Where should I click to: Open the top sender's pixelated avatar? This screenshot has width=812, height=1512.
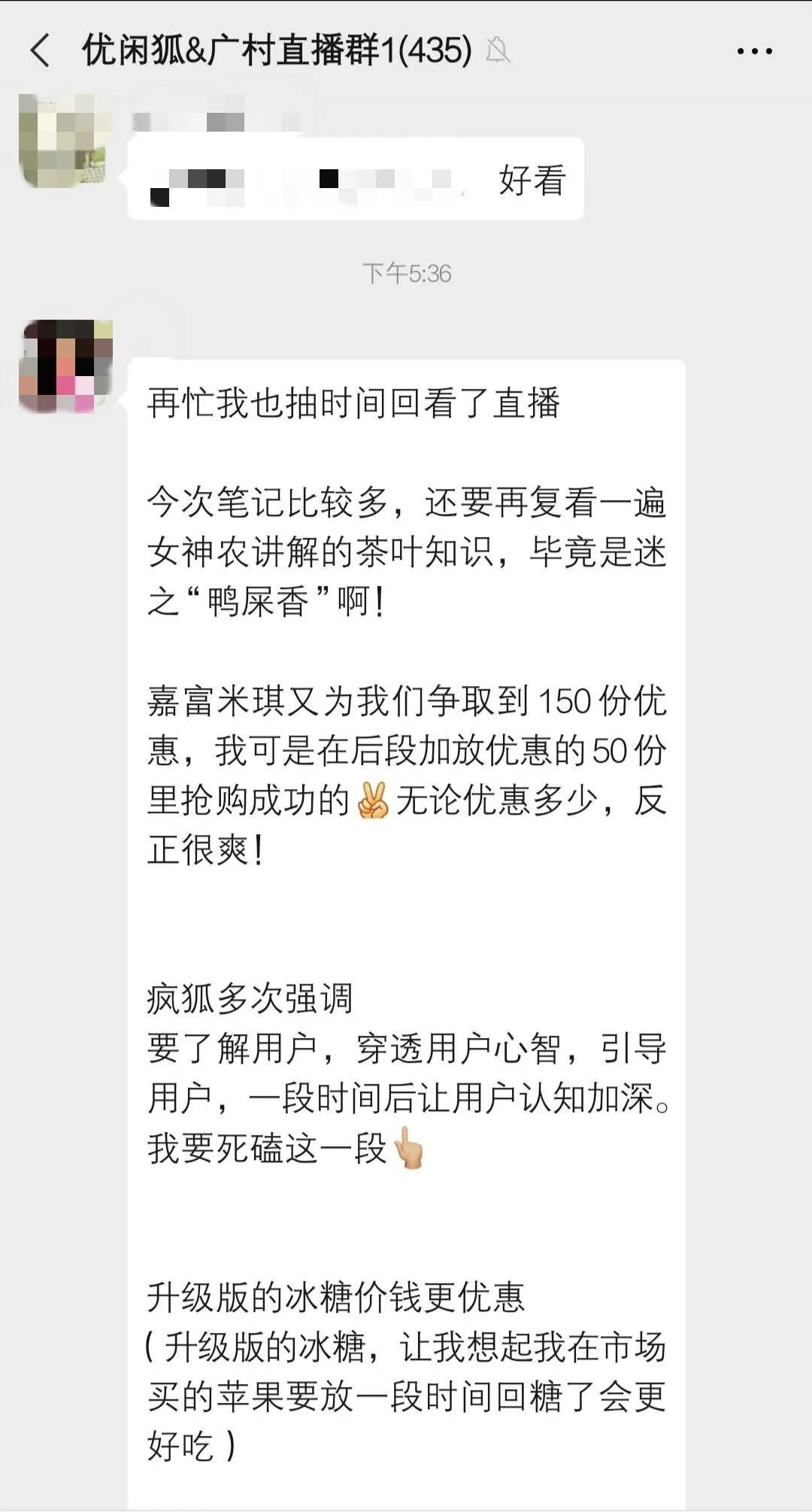[65, 141]
